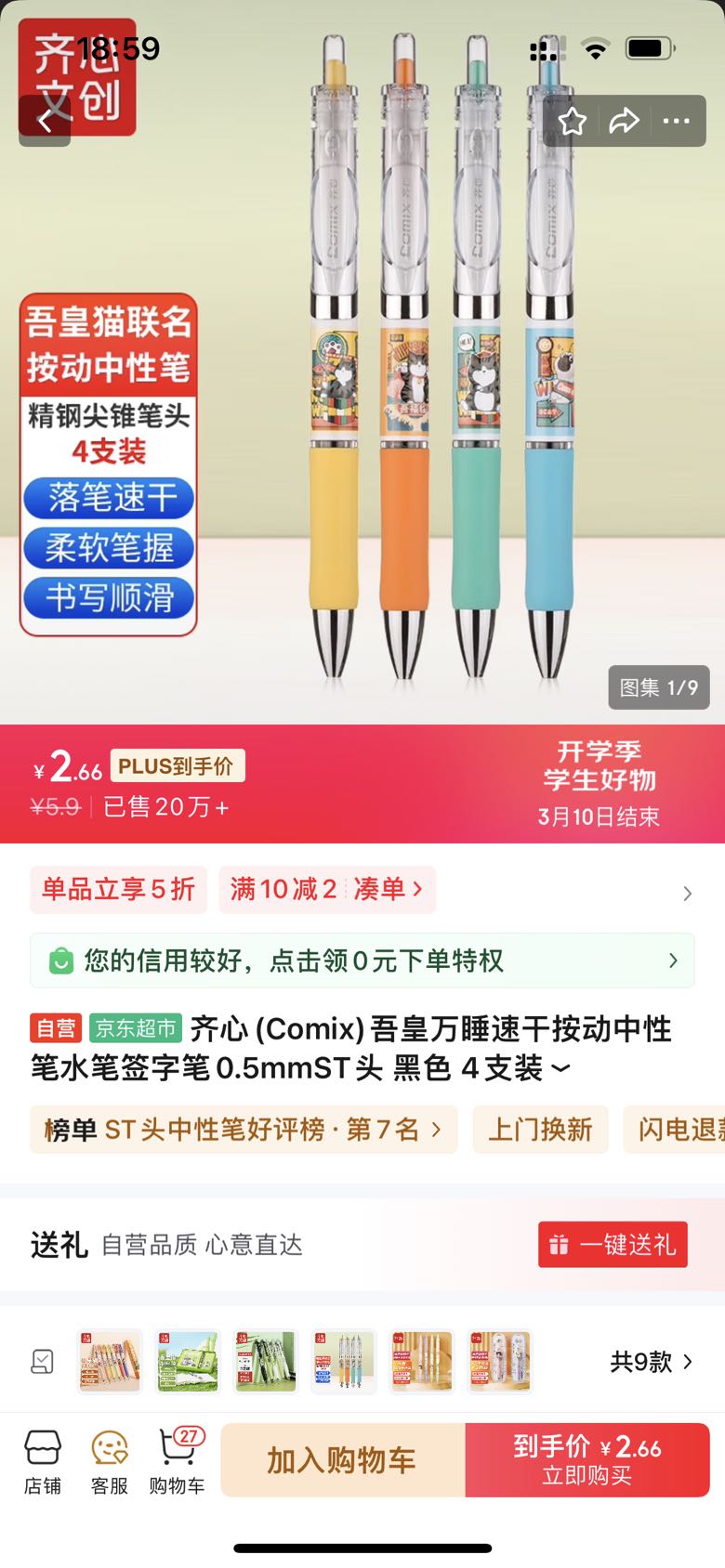Viewport: 725px width, 1568px height.
Task: View all styles via 共9款
Action: coord(651,1362)
